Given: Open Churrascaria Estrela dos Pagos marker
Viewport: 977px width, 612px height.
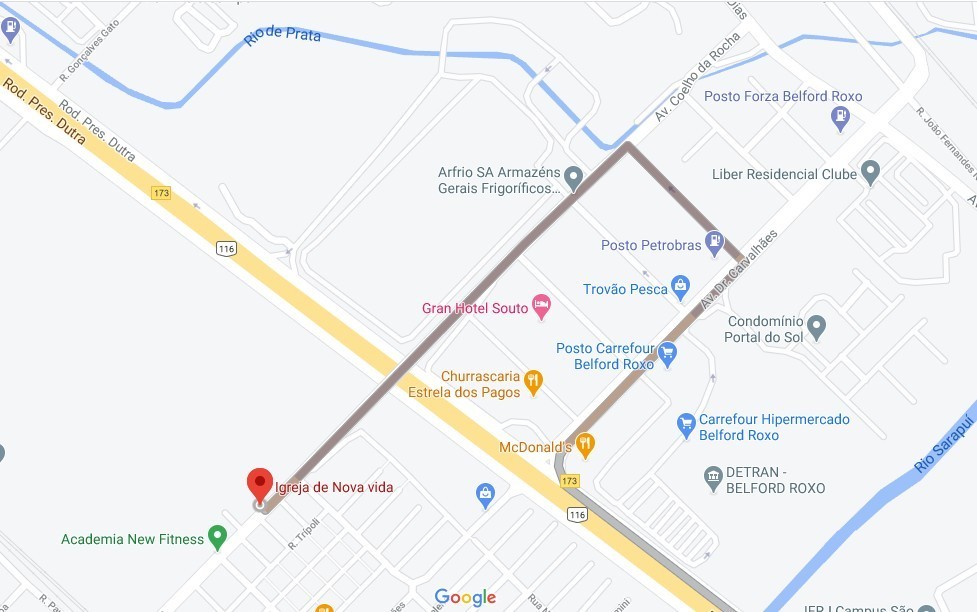Looking at the screenshot, I should pyautogui.click(x=534, y=380).
